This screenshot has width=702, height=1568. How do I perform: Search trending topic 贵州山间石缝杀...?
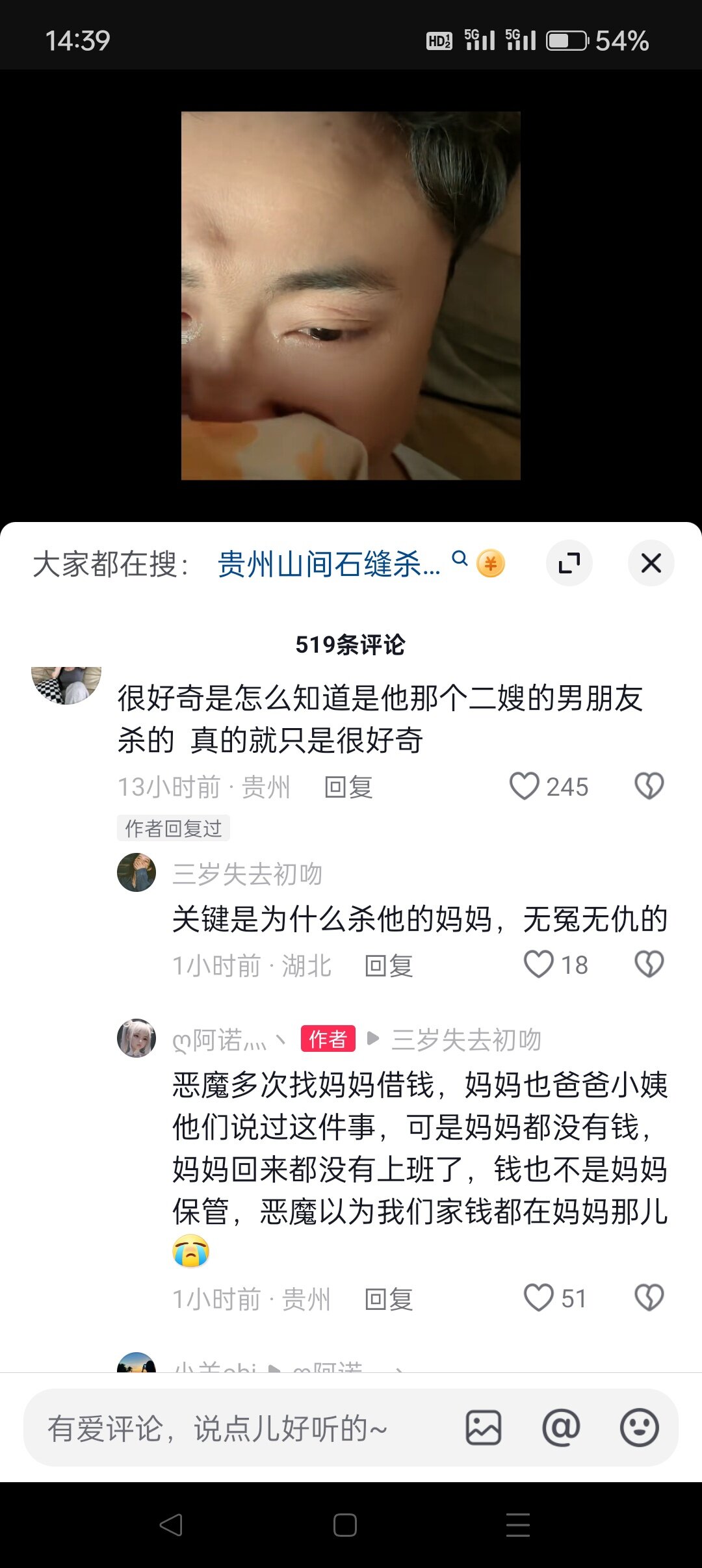[x=328, y=564]
